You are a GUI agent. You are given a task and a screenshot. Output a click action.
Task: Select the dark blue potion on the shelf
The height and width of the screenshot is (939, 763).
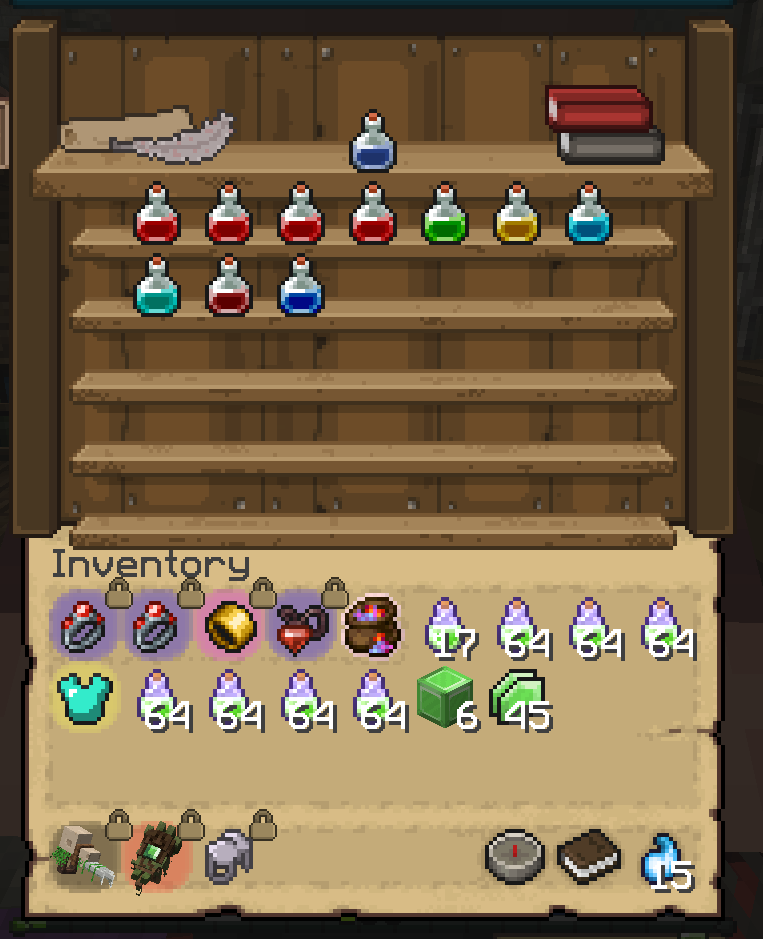(x=301, y=287)
